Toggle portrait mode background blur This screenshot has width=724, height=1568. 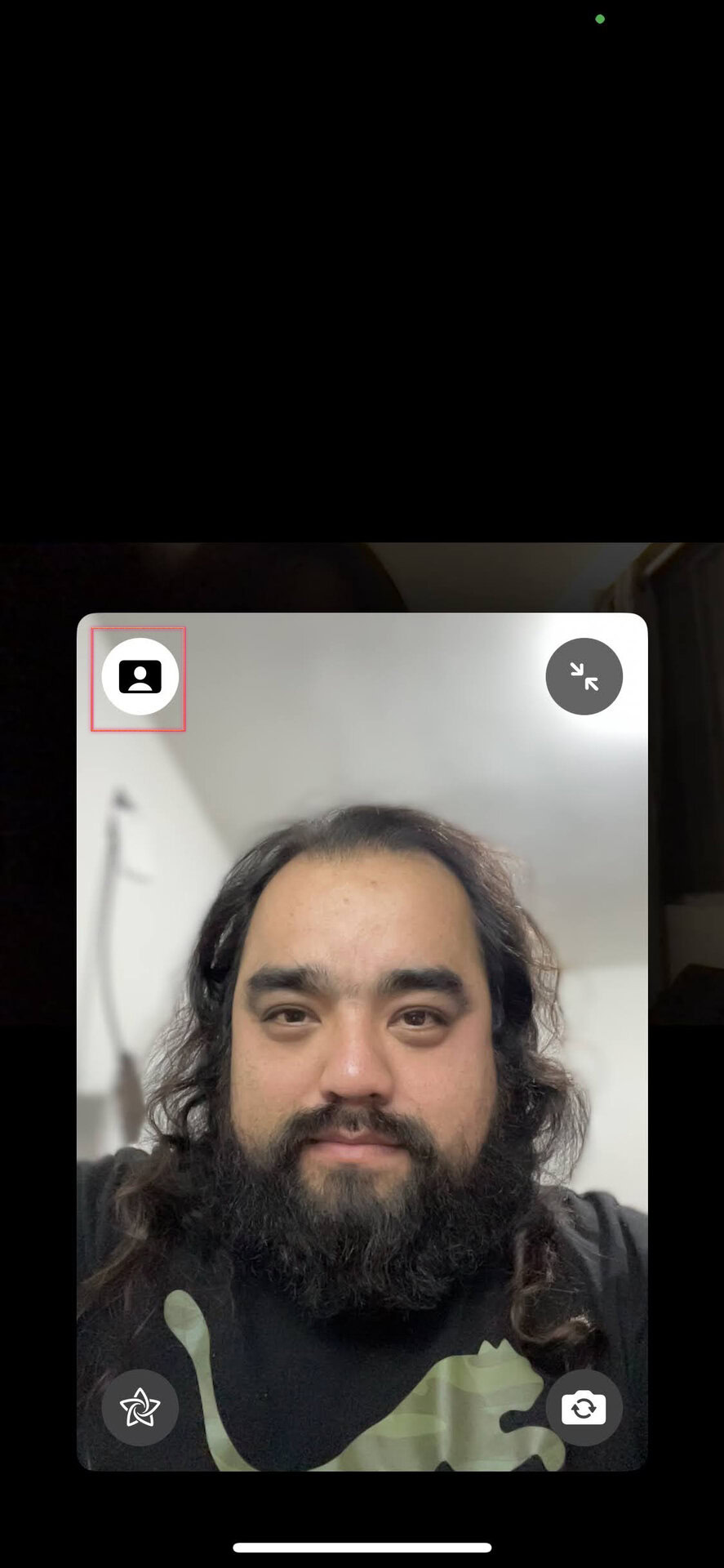pyautogui.click(x=140, y=677)
